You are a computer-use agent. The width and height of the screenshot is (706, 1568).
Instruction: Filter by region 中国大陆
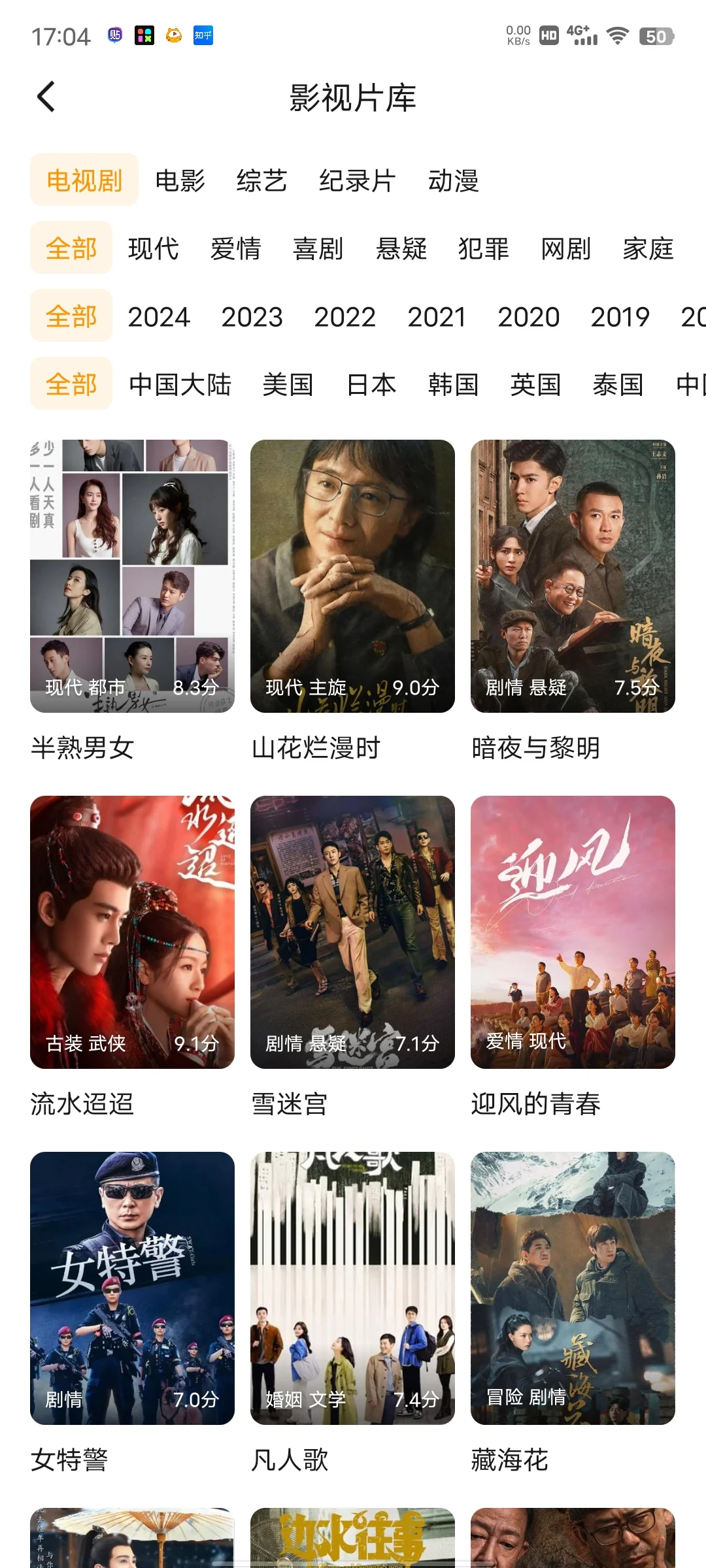(x=180, y=384)
